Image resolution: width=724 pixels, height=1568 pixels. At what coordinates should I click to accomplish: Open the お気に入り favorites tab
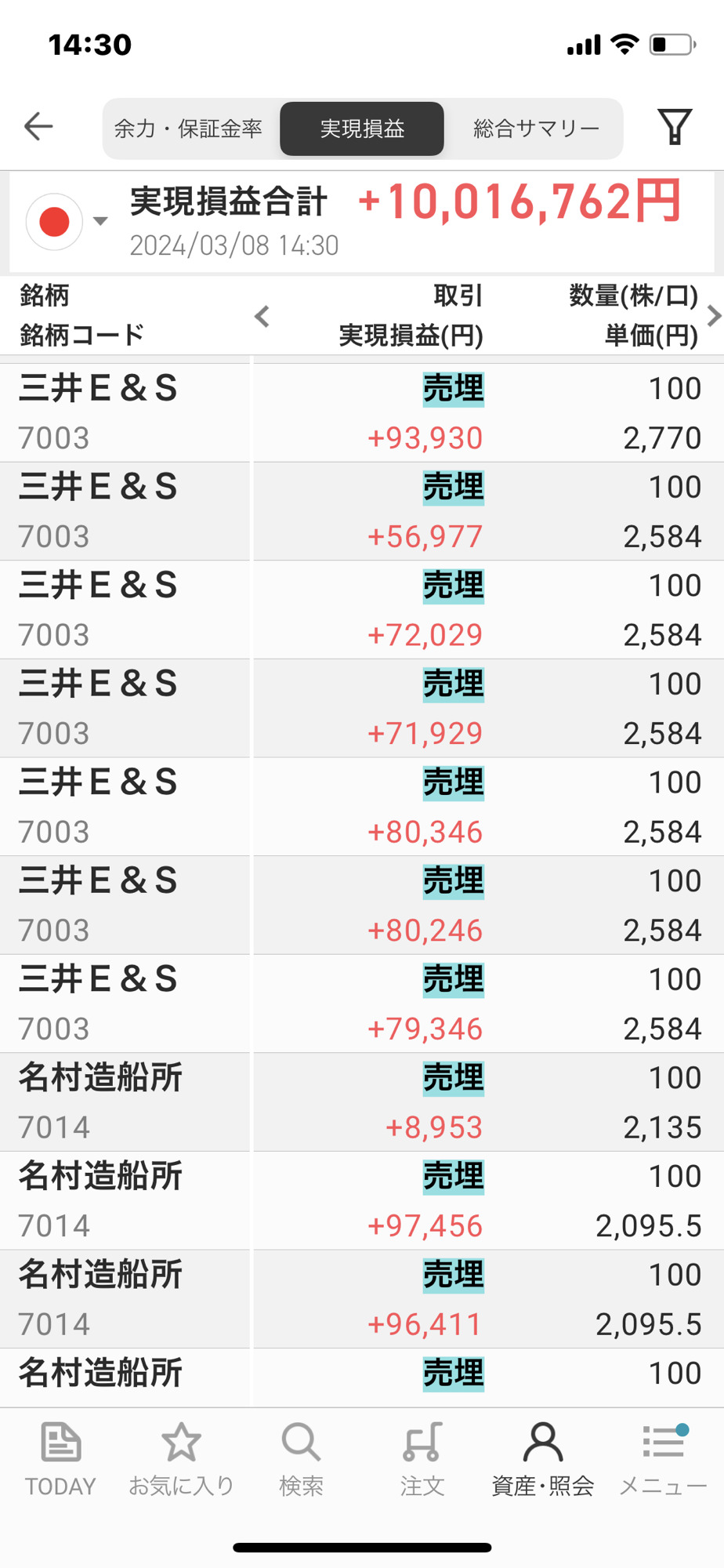181,1460
